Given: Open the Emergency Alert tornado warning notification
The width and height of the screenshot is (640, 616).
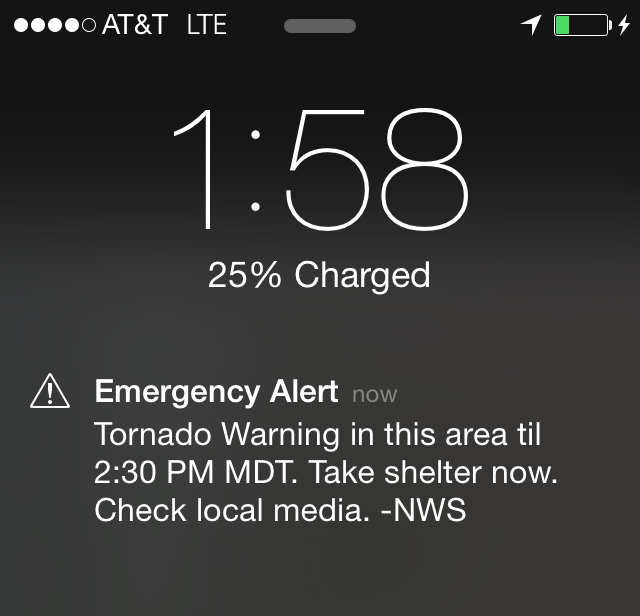Looking at the screenshot, I should pos(320,450).
